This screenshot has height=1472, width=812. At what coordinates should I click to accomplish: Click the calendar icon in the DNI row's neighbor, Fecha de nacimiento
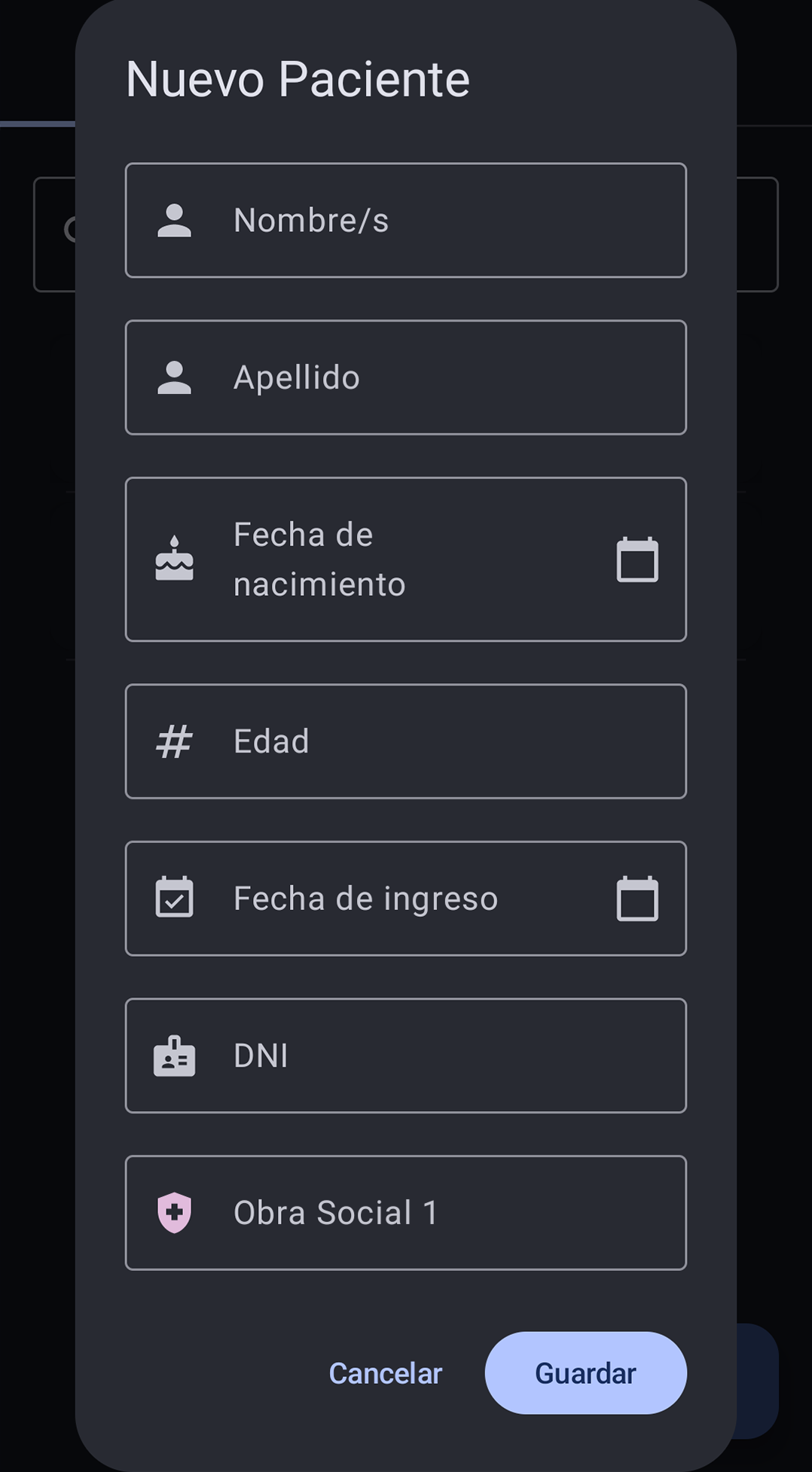pyautogui.click(x=636, y=558)
